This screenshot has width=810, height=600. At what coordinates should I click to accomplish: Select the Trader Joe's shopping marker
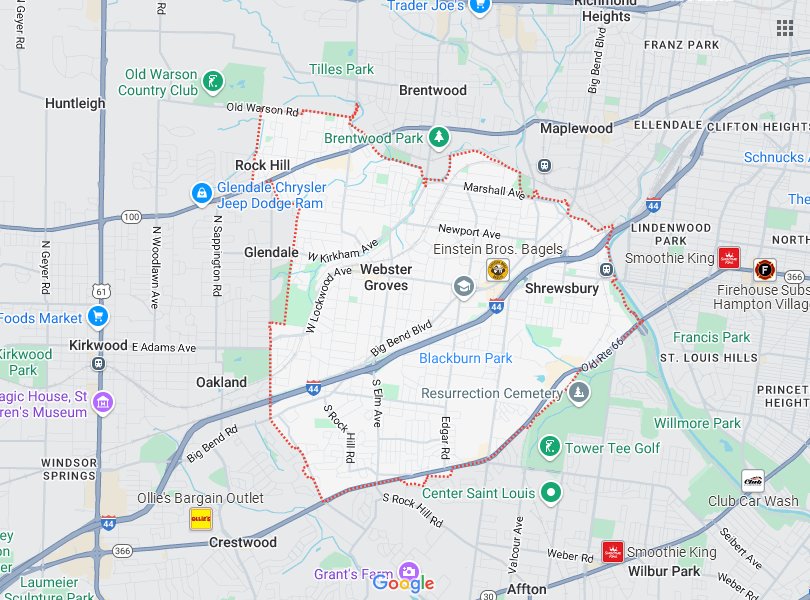pos(478,5)
